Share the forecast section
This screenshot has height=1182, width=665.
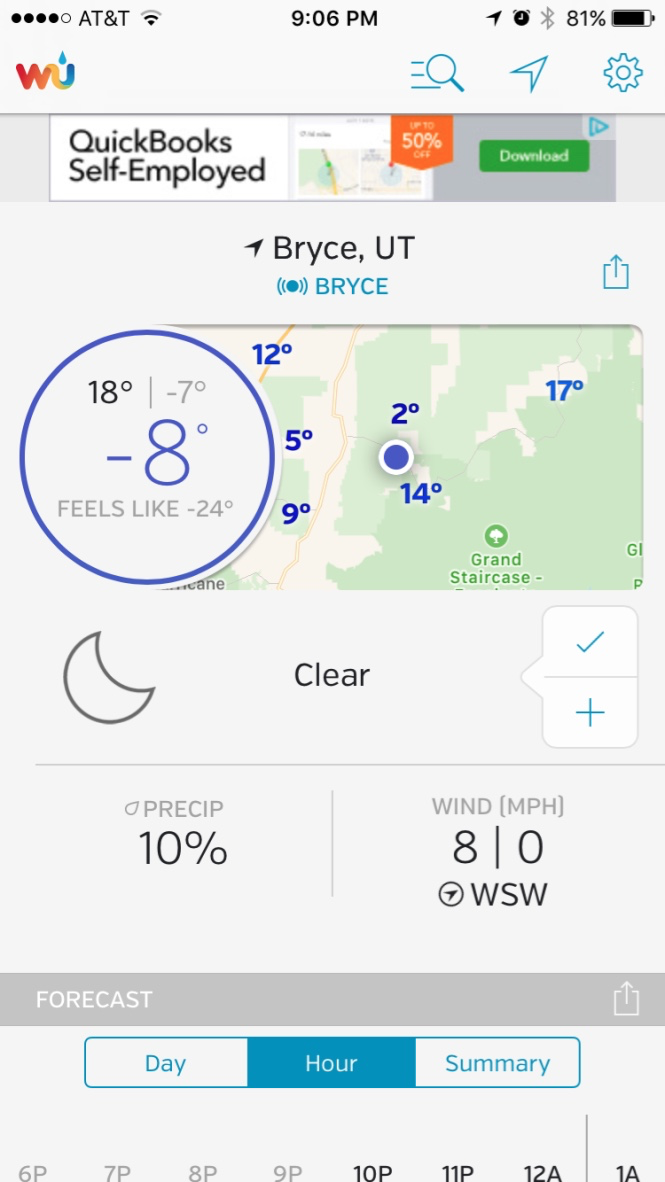pyautogui.click(x=626, y=1000)
